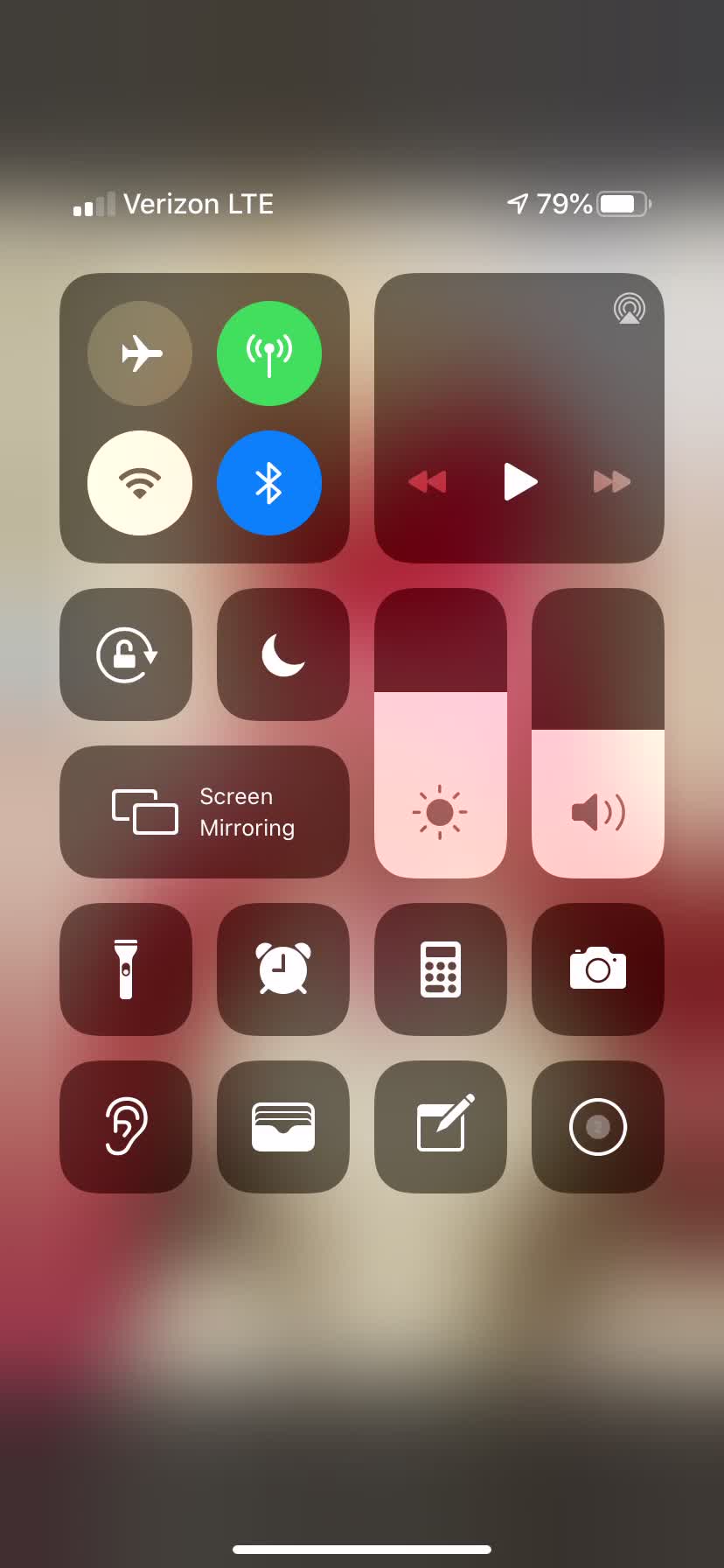Image resolution: width=724 pixels, height=1568 pixels.
Task: Play the media
Action: (x=520, y=482)
